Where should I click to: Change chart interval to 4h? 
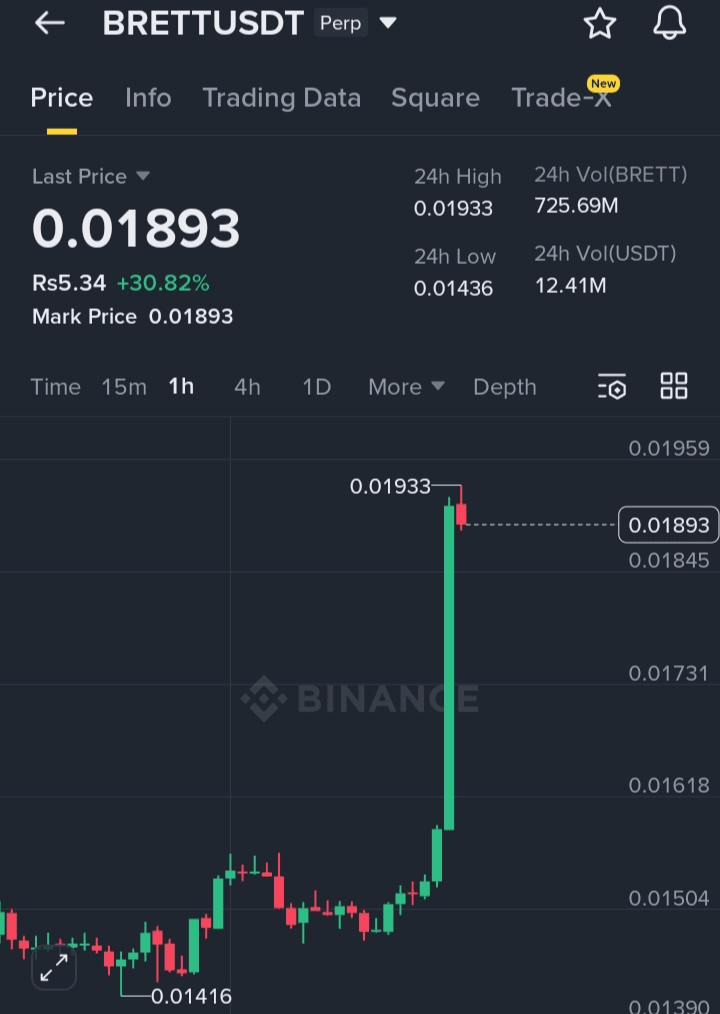click(x=247, y=387)
